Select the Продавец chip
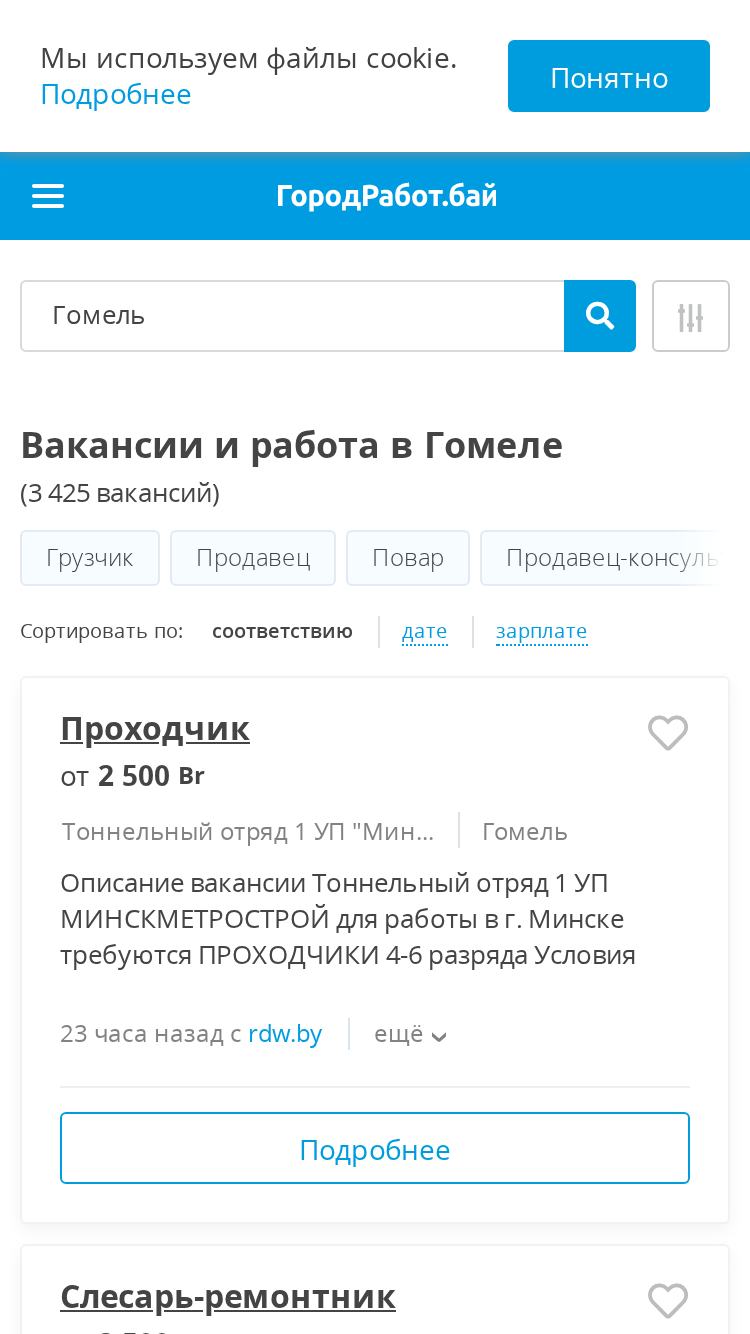750x1334 pixels. (x=253, y=558)
